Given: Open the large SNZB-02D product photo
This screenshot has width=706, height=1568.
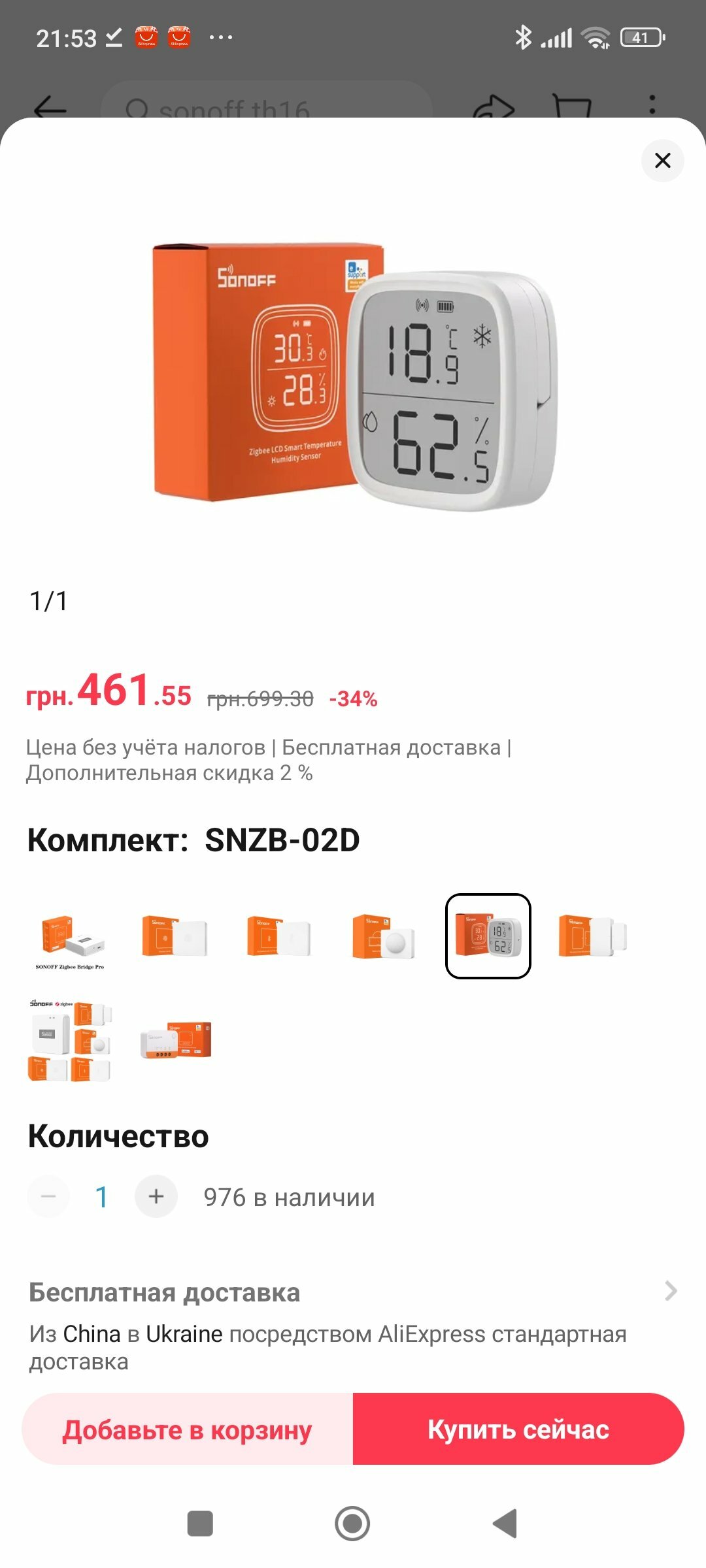Looking at the screenshot, I should (353, 376).
